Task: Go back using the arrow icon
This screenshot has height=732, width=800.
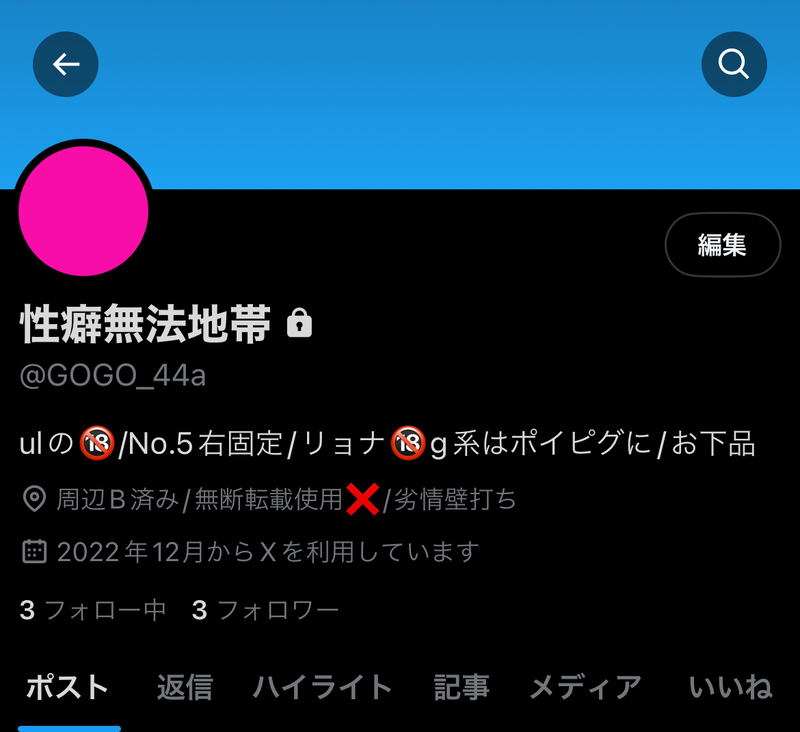Action: 66,65
